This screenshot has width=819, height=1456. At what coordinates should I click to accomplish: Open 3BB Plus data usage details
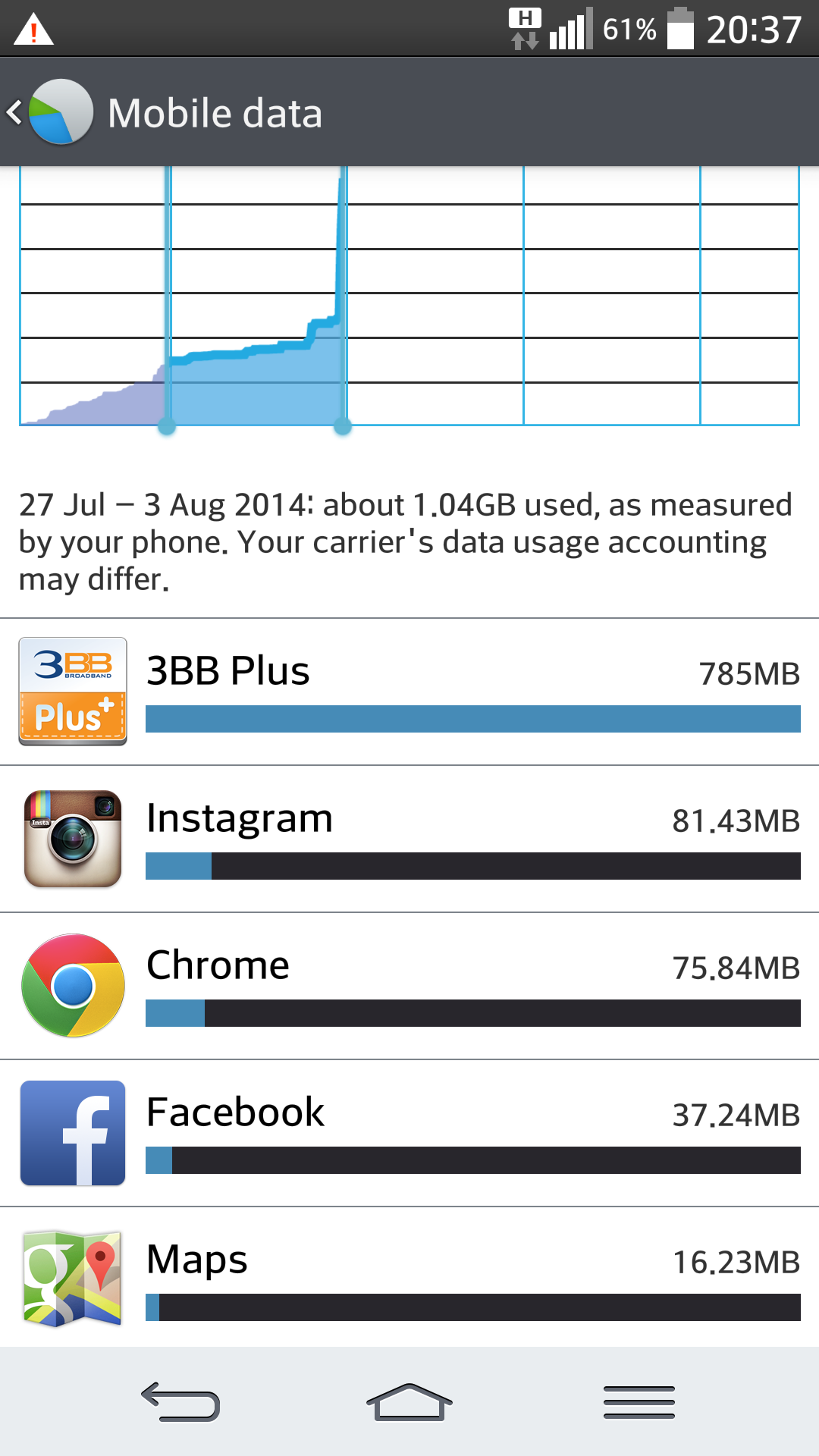tap(409, 692)
